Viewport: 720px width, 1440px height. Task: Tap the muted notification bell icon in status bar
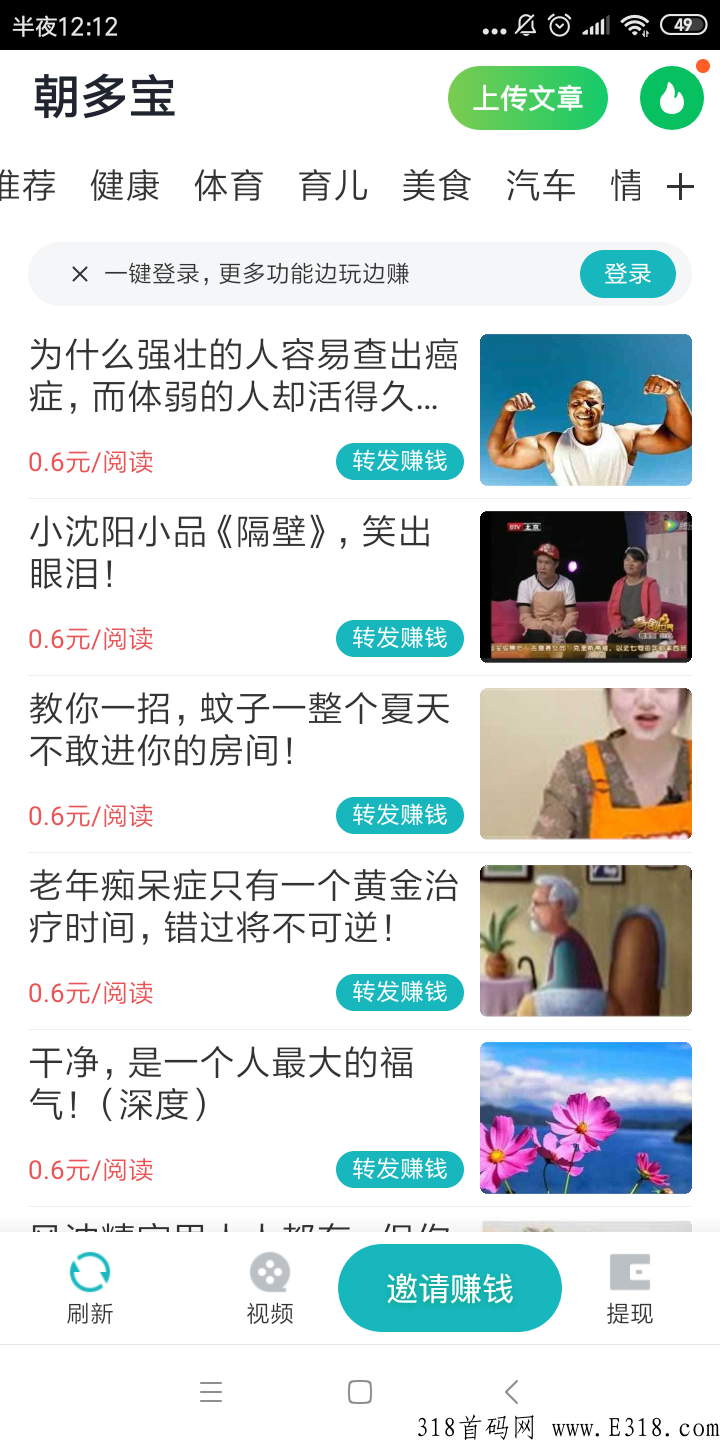coord(524,27)
